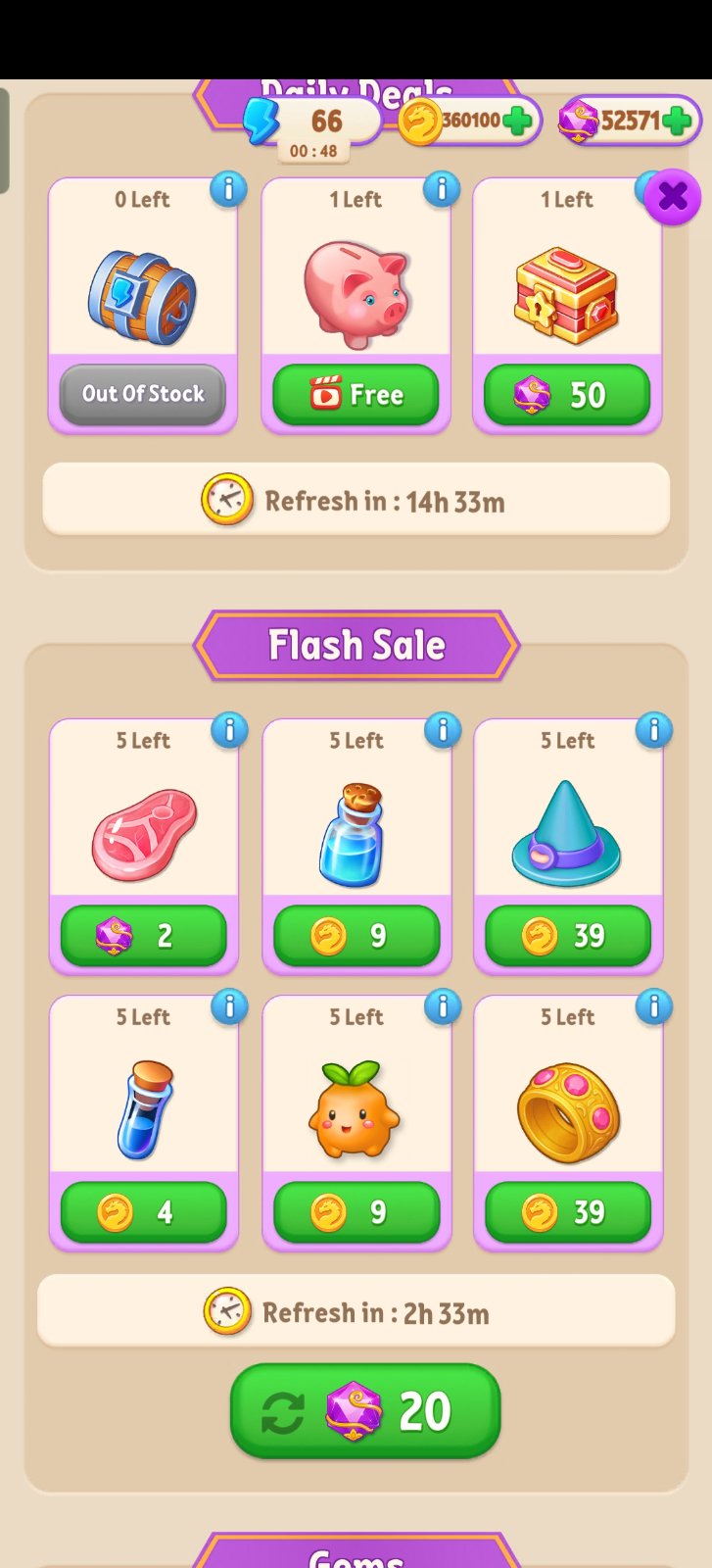
Task: Buy the blue vial for 4 coins
Action: [144, 1212]
